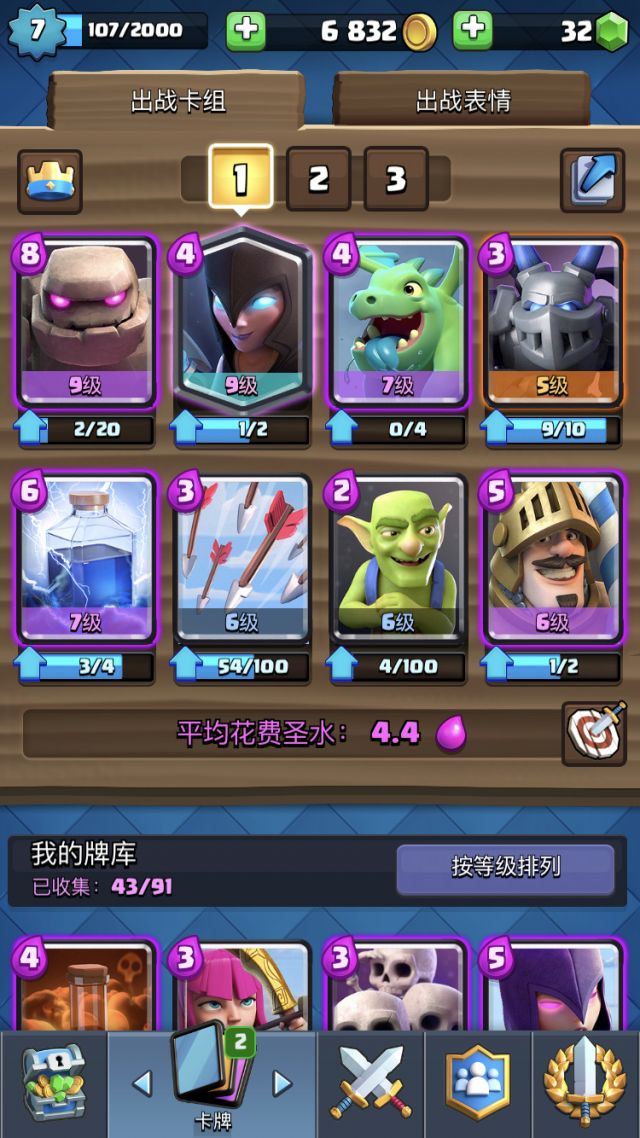Select battle deck number 2
The image size is (640, 1138).
click(318, 179)
